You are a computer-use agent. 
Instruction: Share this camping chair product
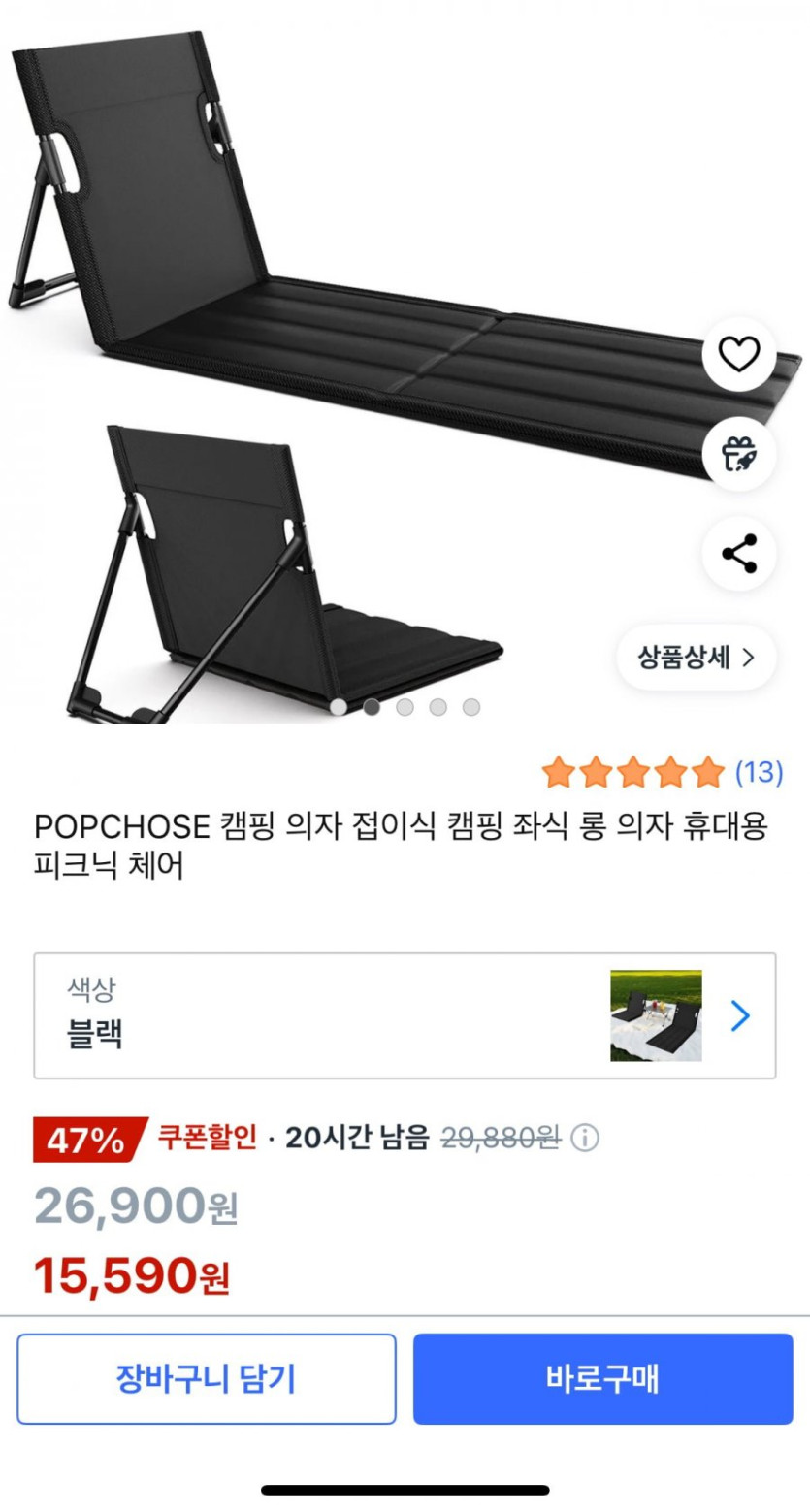coord(739,554)
